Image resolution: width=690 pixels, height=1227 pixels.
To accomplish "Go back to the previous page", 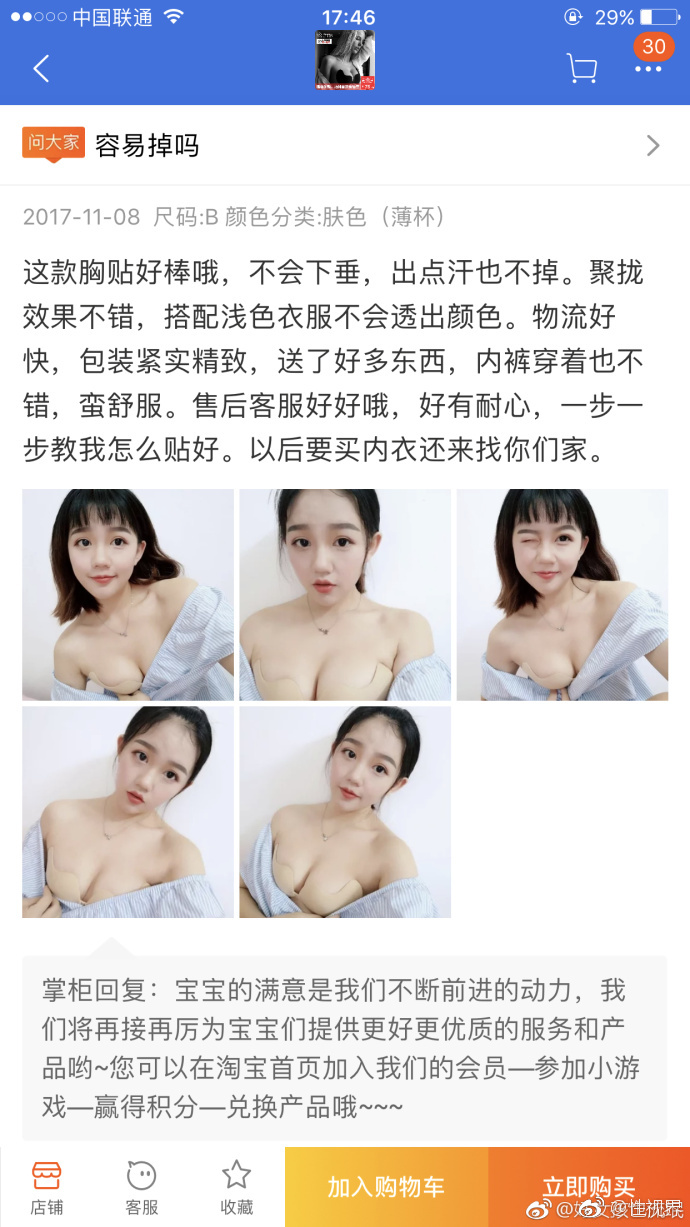I will (x=41, y=68).
